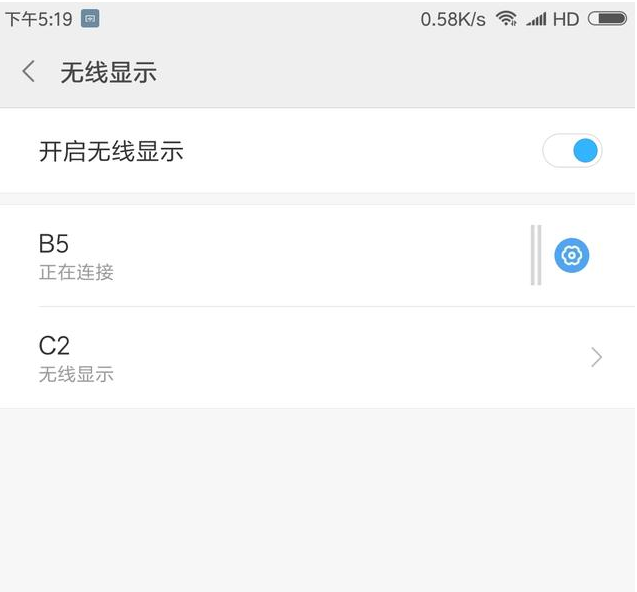
Task: Connect to the C2 wireless display
Action: pos(300,358)
